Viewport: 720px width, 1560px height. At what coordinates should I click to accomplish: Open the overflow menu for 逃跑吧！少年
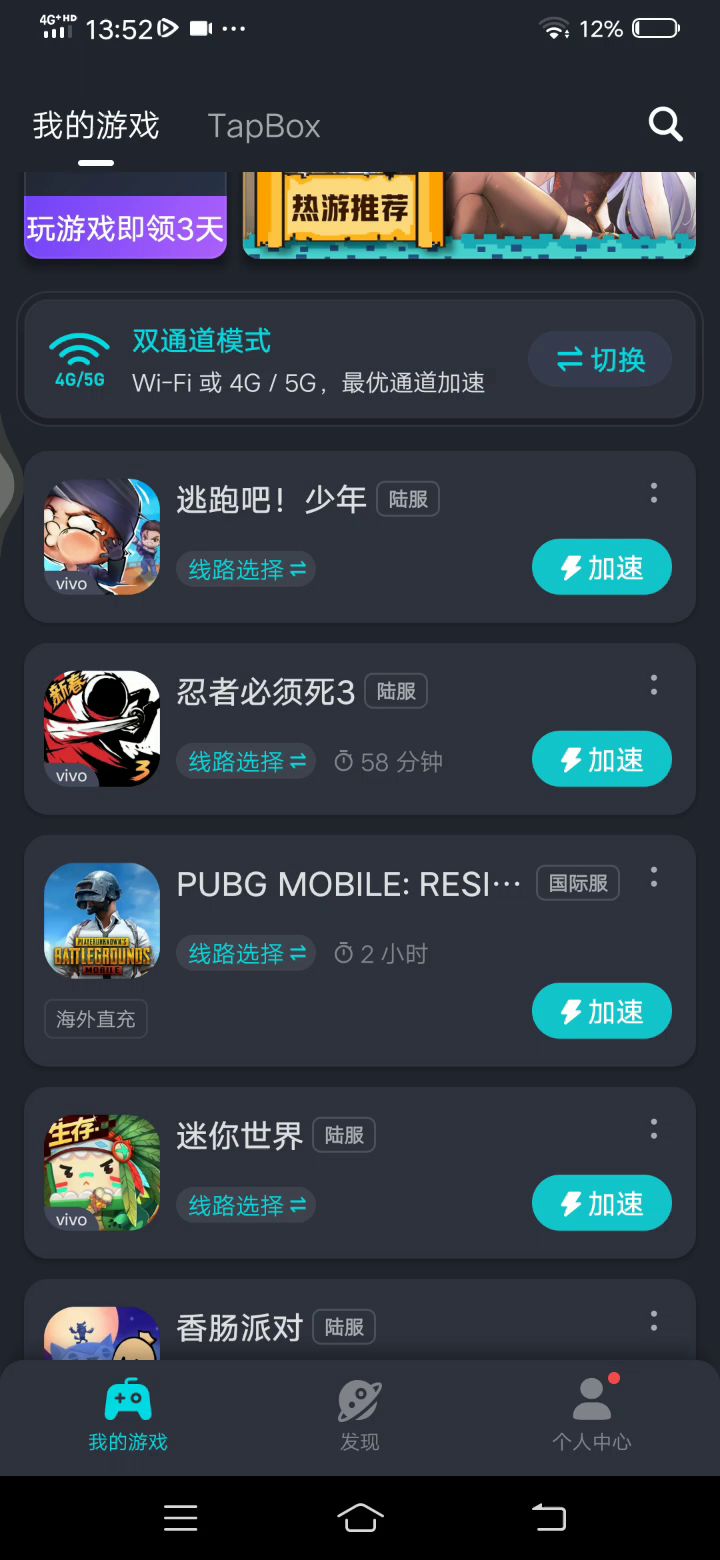coord(654,493)
